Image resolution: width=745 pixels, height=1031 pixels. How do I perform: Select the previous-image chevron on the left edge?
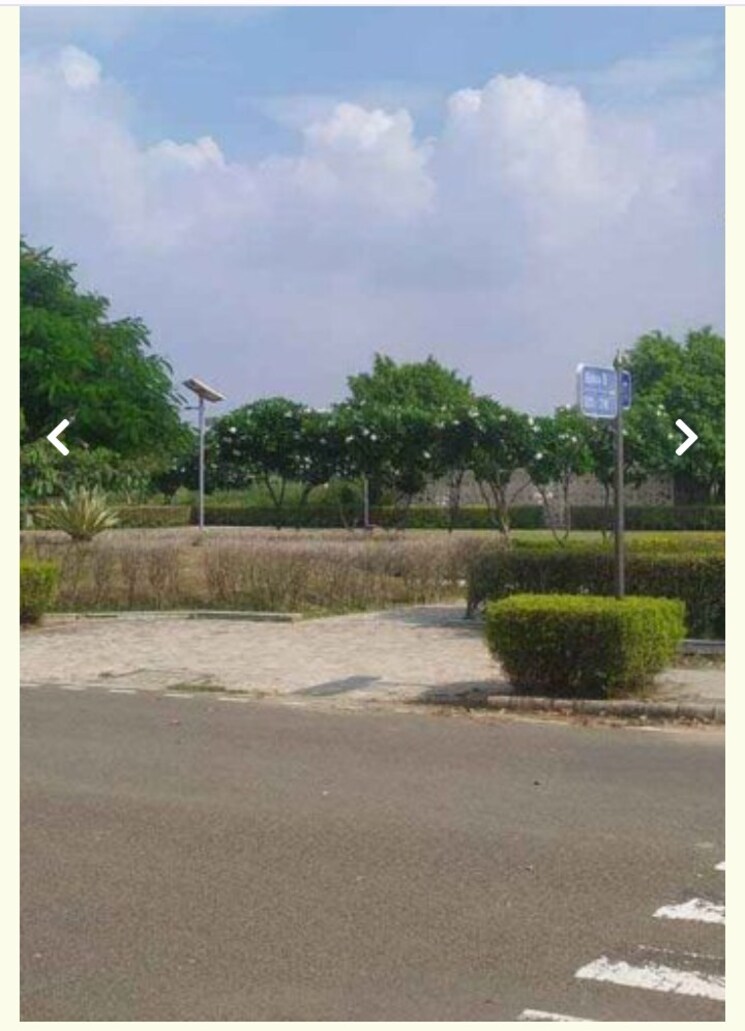point(60,437)
